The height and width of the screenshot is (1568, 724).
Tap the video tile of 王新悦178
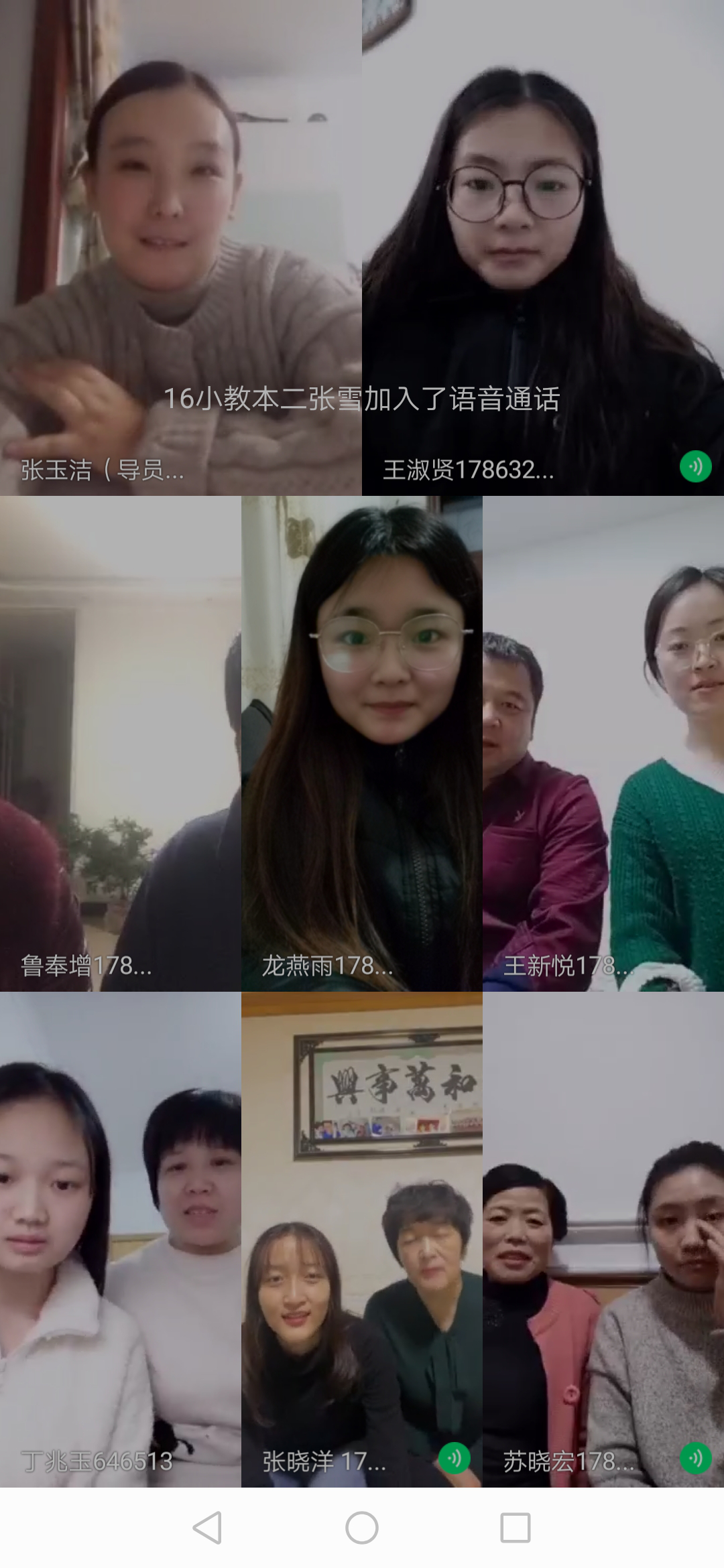pos(603,744)
